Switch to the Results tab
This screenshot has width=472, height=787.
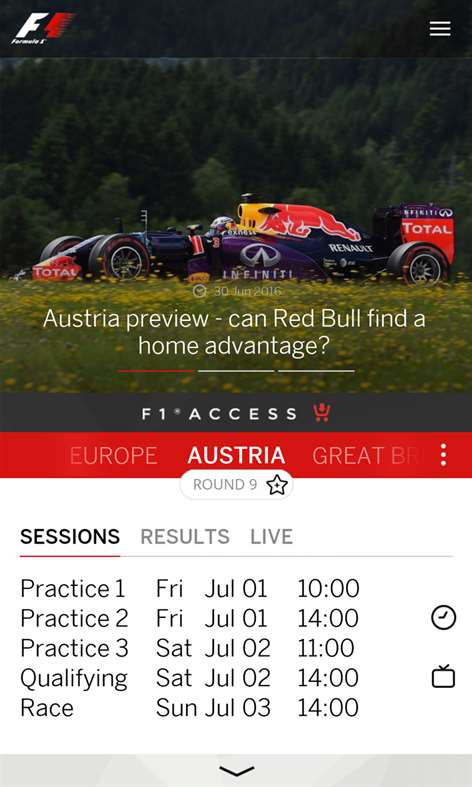tap(185, 537)
